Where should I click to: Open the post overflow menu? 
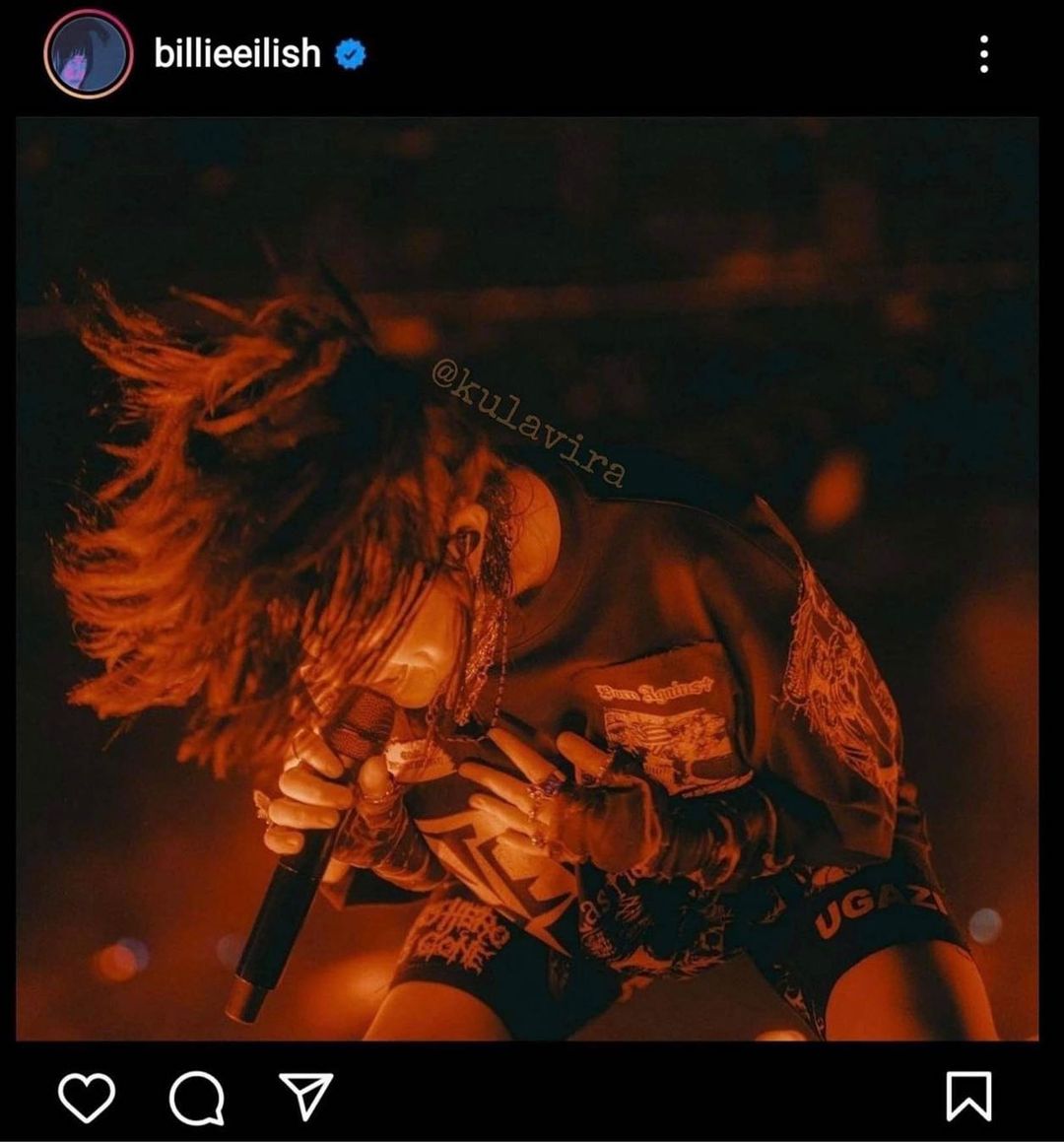pyautogui.click(x=983, y=54)
